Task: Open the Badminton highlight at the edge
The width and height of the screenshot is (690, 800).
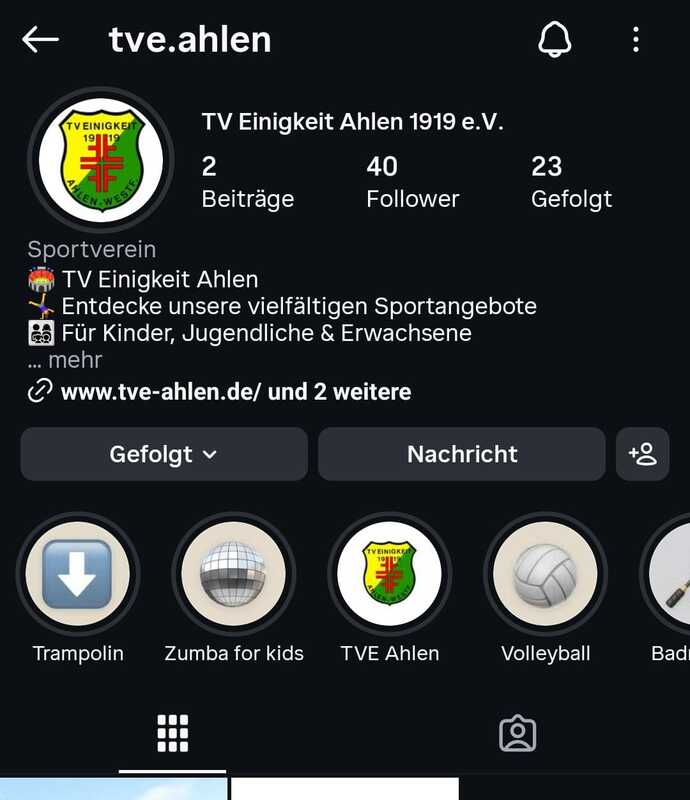Action: (x=670, y=575)
